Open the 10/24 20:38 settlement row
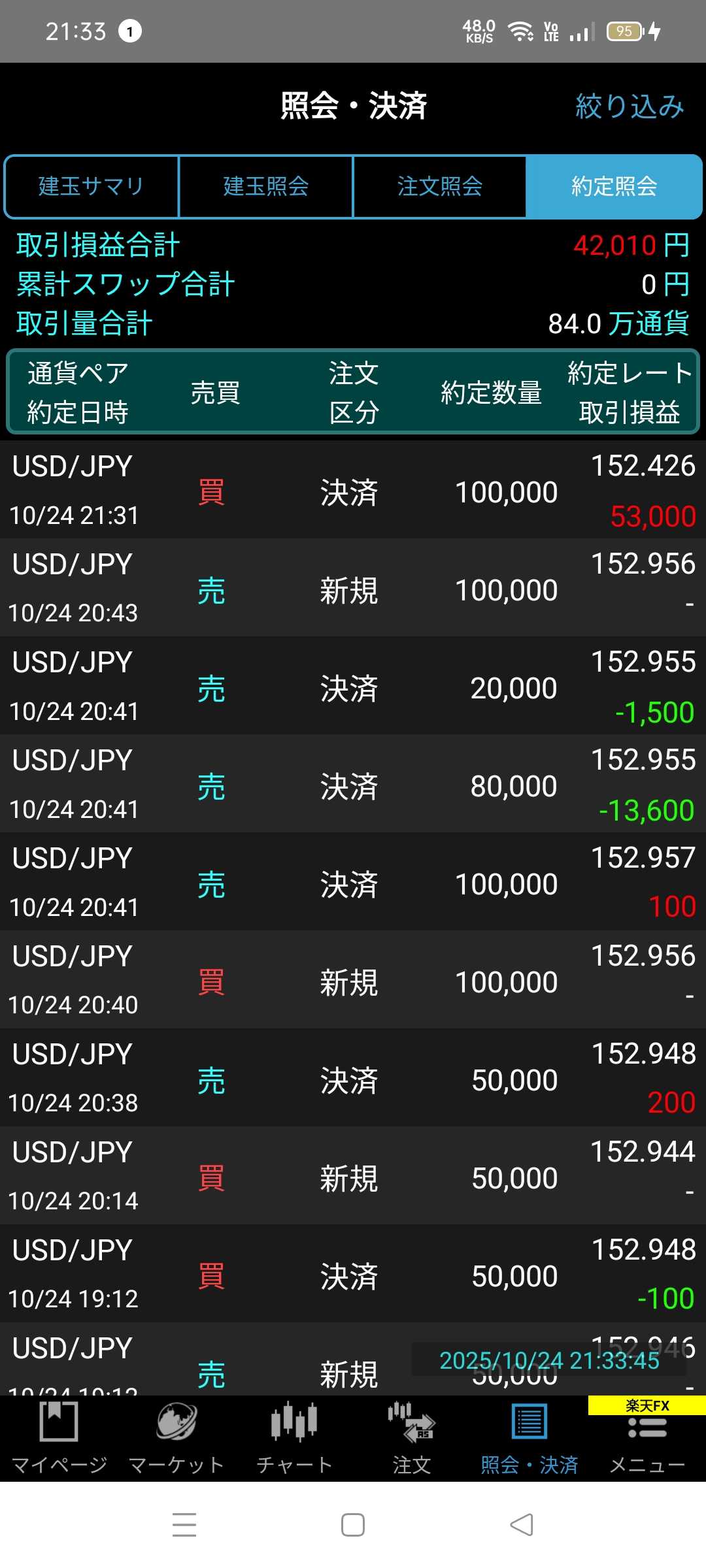 point(353,1078)
